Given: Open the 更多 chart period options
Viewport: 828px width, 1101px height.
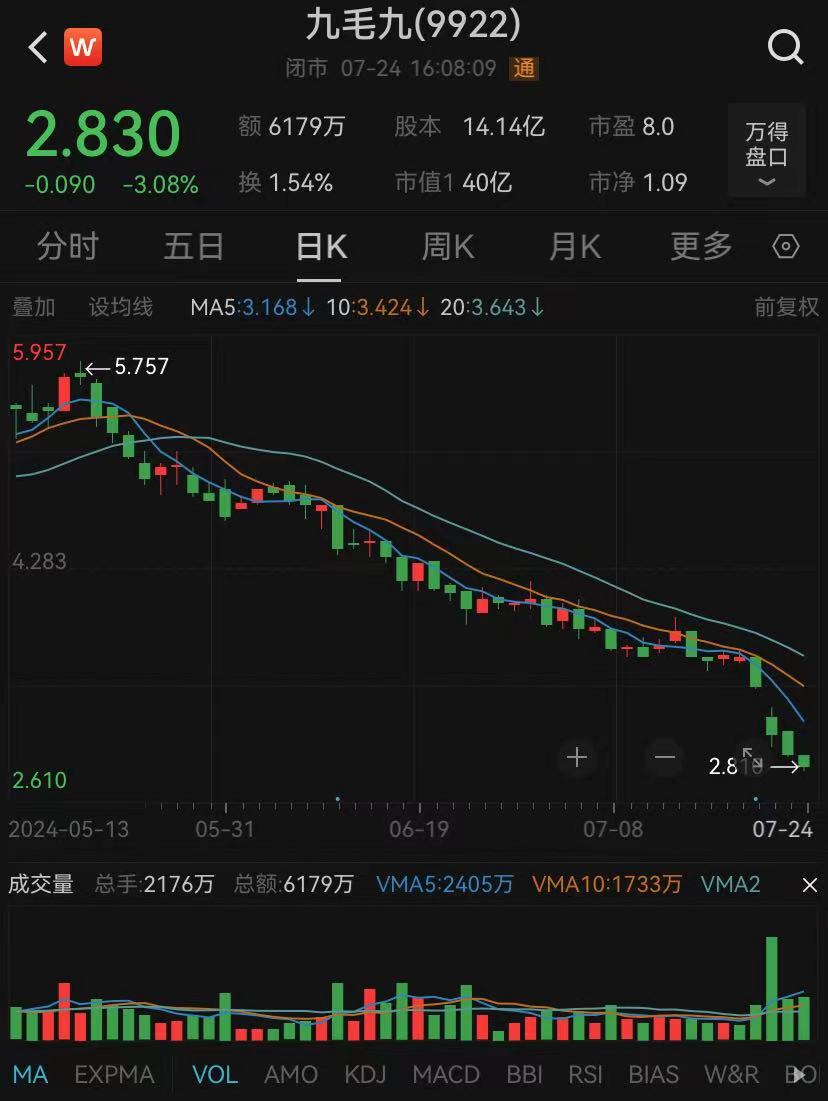Looking at the screenshot, I should click(x=701, y=246).
